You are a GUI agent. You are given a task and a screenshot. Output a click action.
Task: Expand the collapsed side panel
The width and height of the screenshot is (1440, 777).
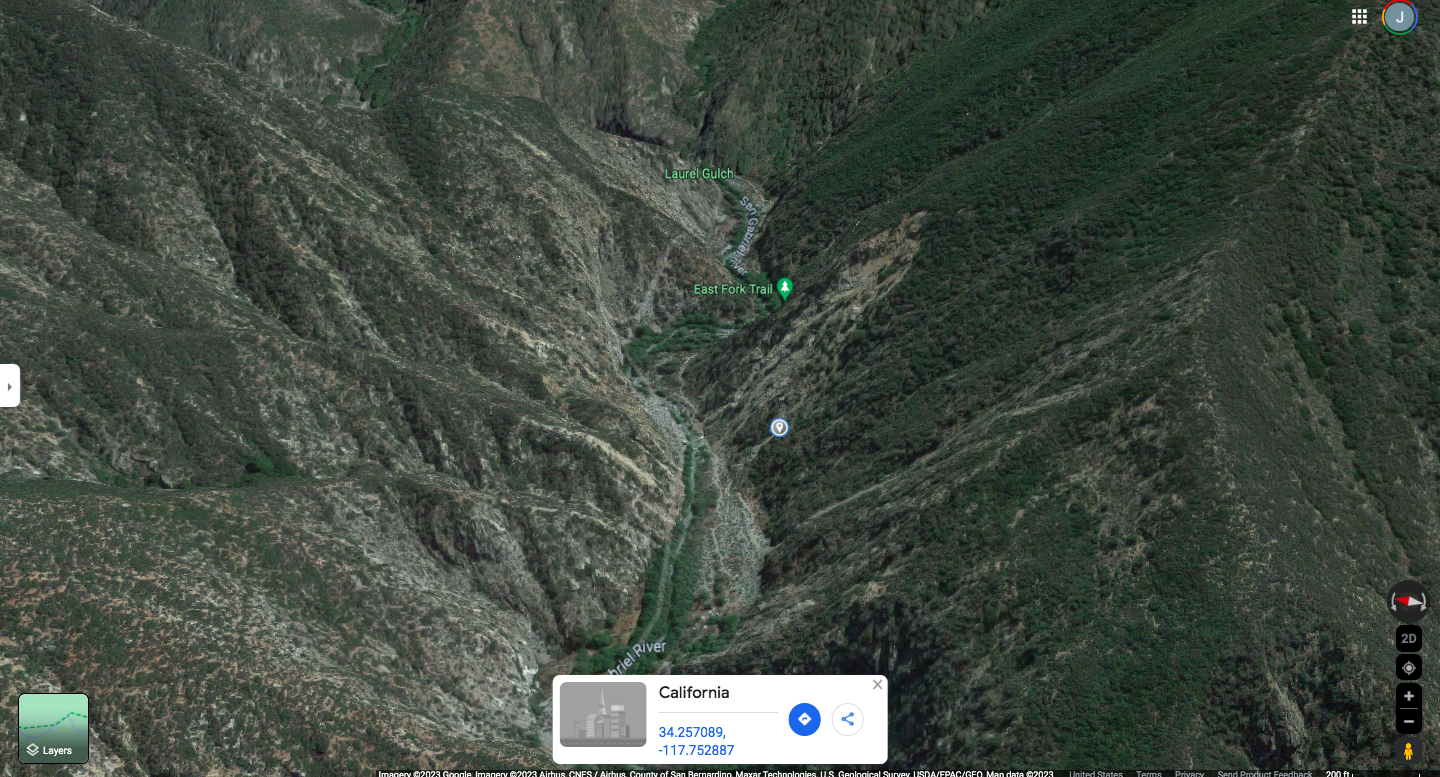point(9,386)
